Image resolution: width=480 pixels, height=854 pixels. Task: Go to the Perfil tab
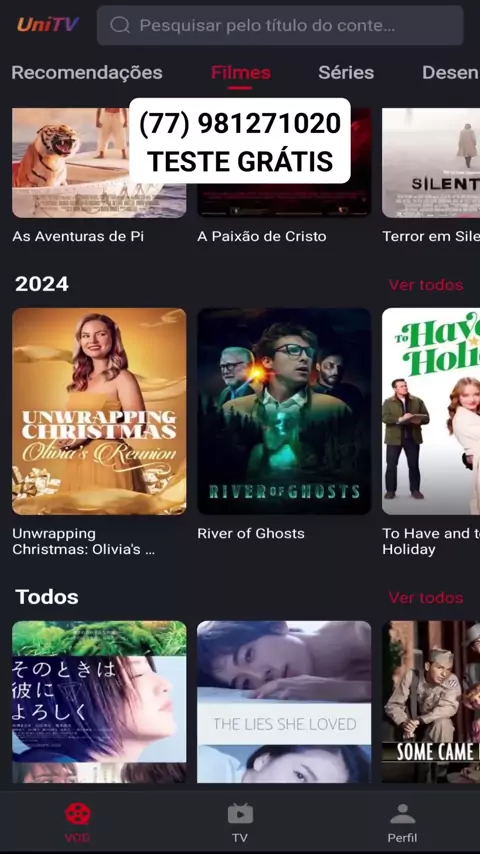403,822
